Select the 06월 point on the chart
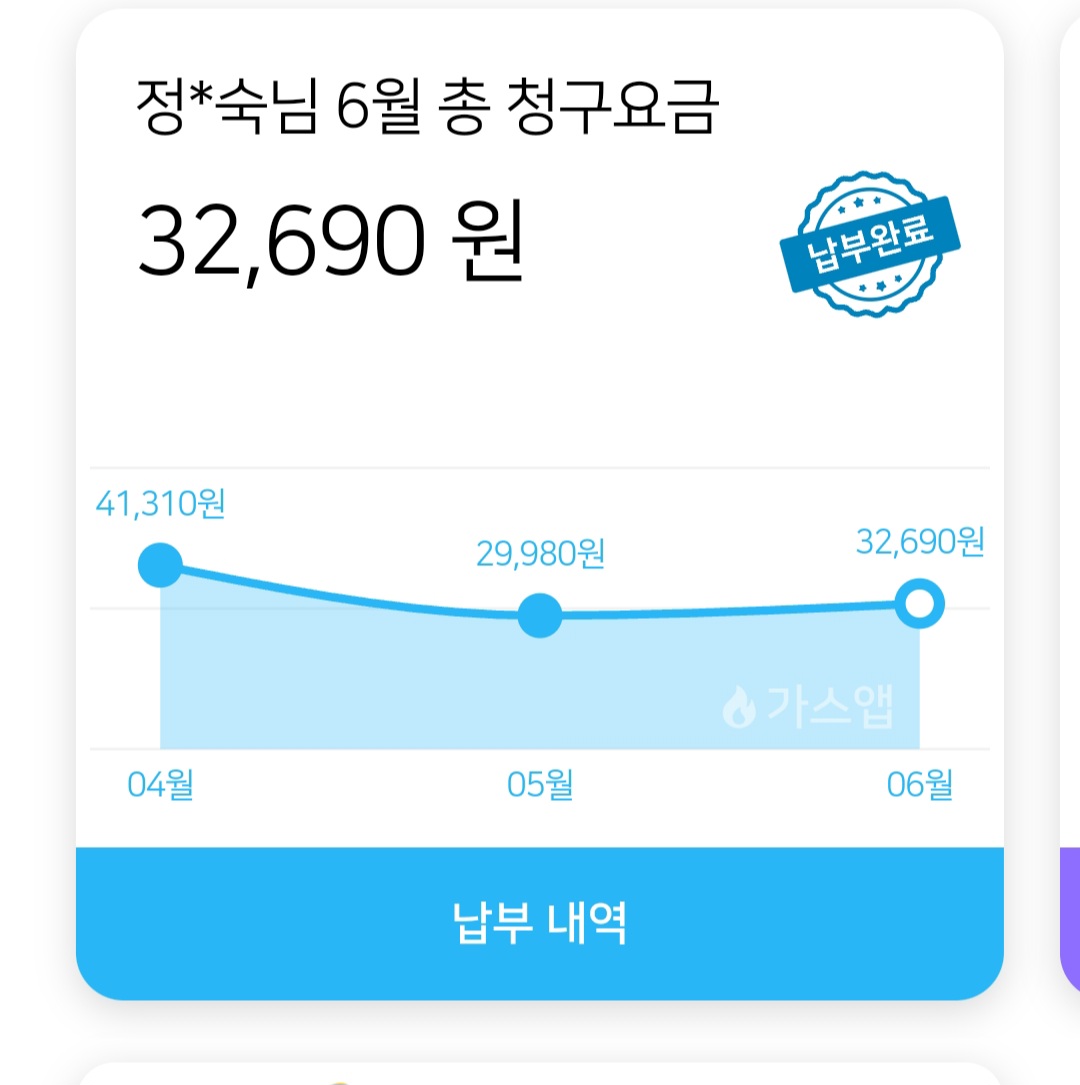The image size is (1080, 1085). (x=919, y=604)
